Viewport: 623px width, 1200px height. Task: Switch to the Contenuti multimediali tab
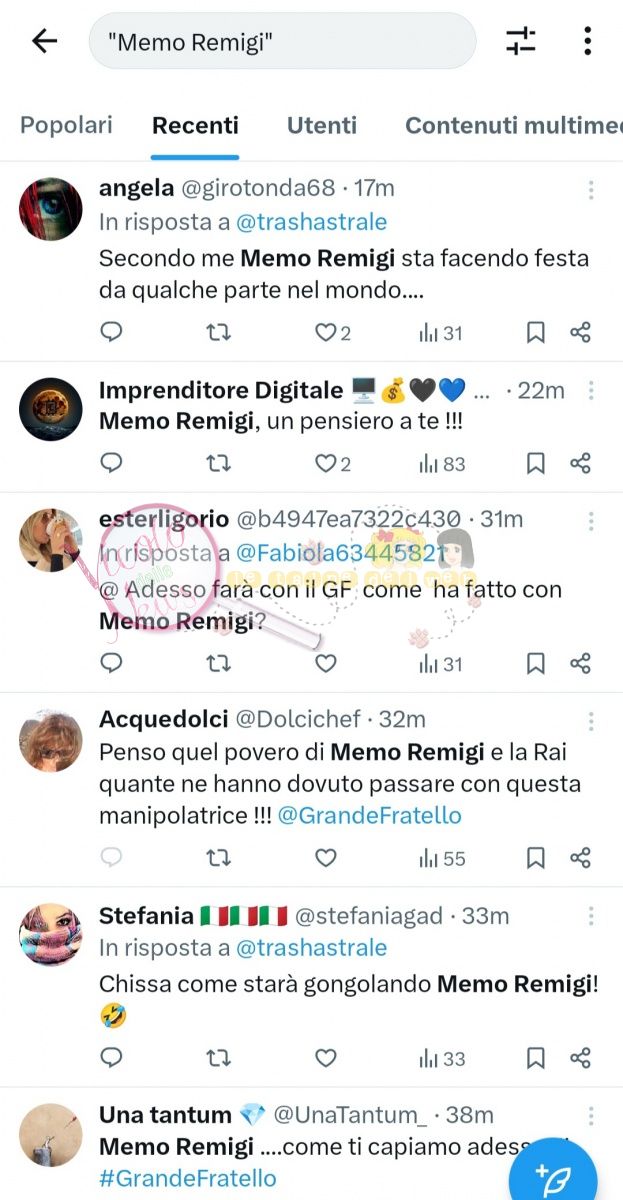(x=512, y=126)
